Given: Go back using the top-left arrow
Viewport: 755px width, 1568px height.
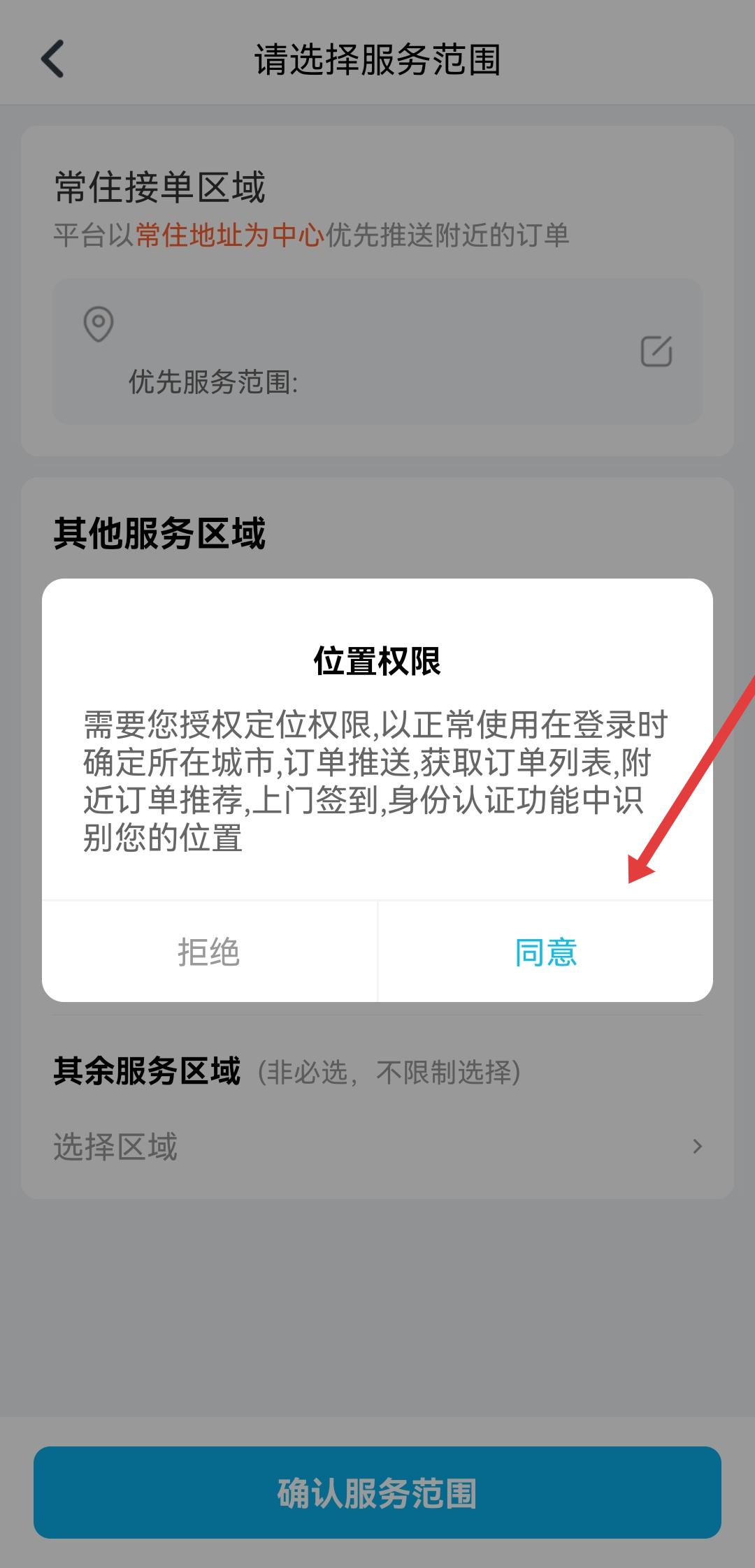Looking at the screenshot, I should 53,59.
